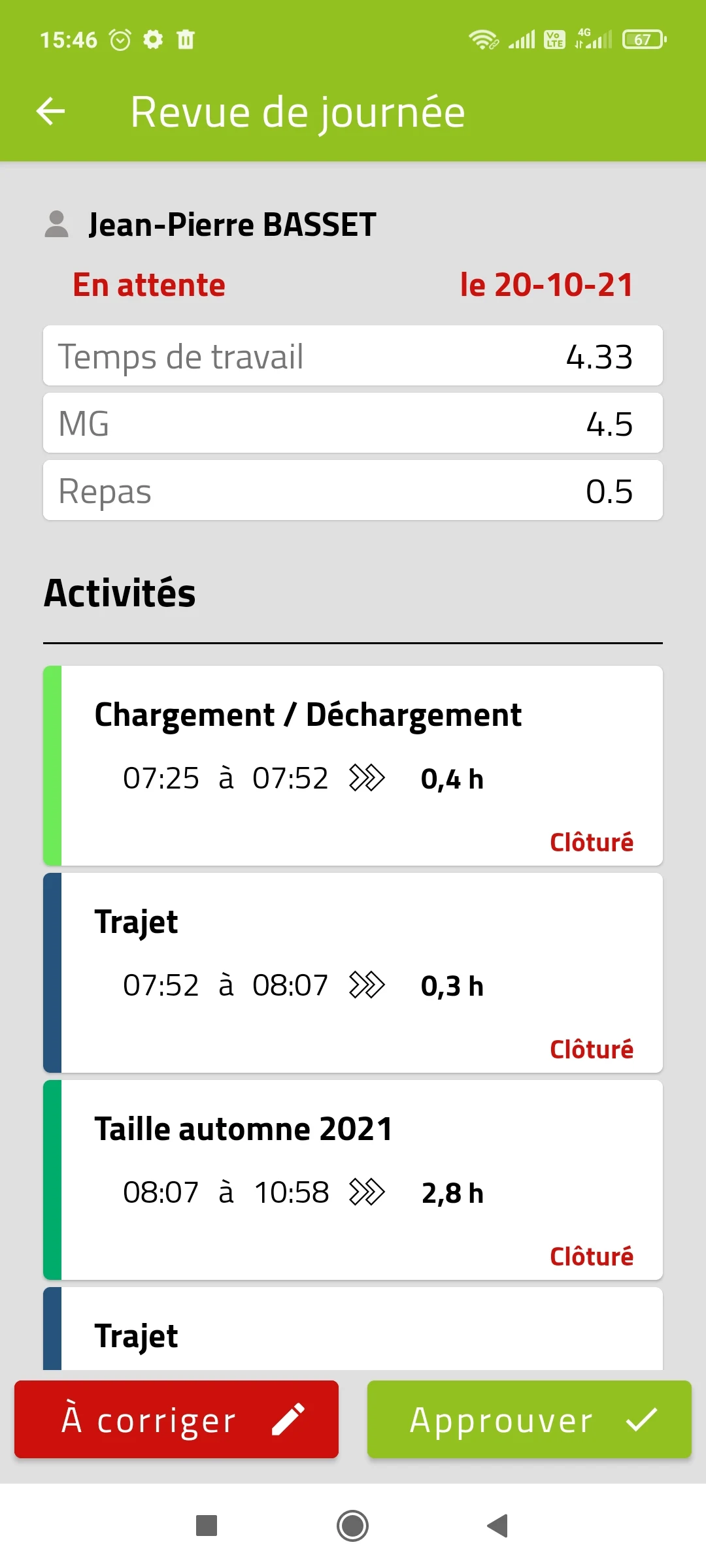Open the Taille automne 2021 activity card
This screenshot has height=1568, width=706.
point(353,1181)
